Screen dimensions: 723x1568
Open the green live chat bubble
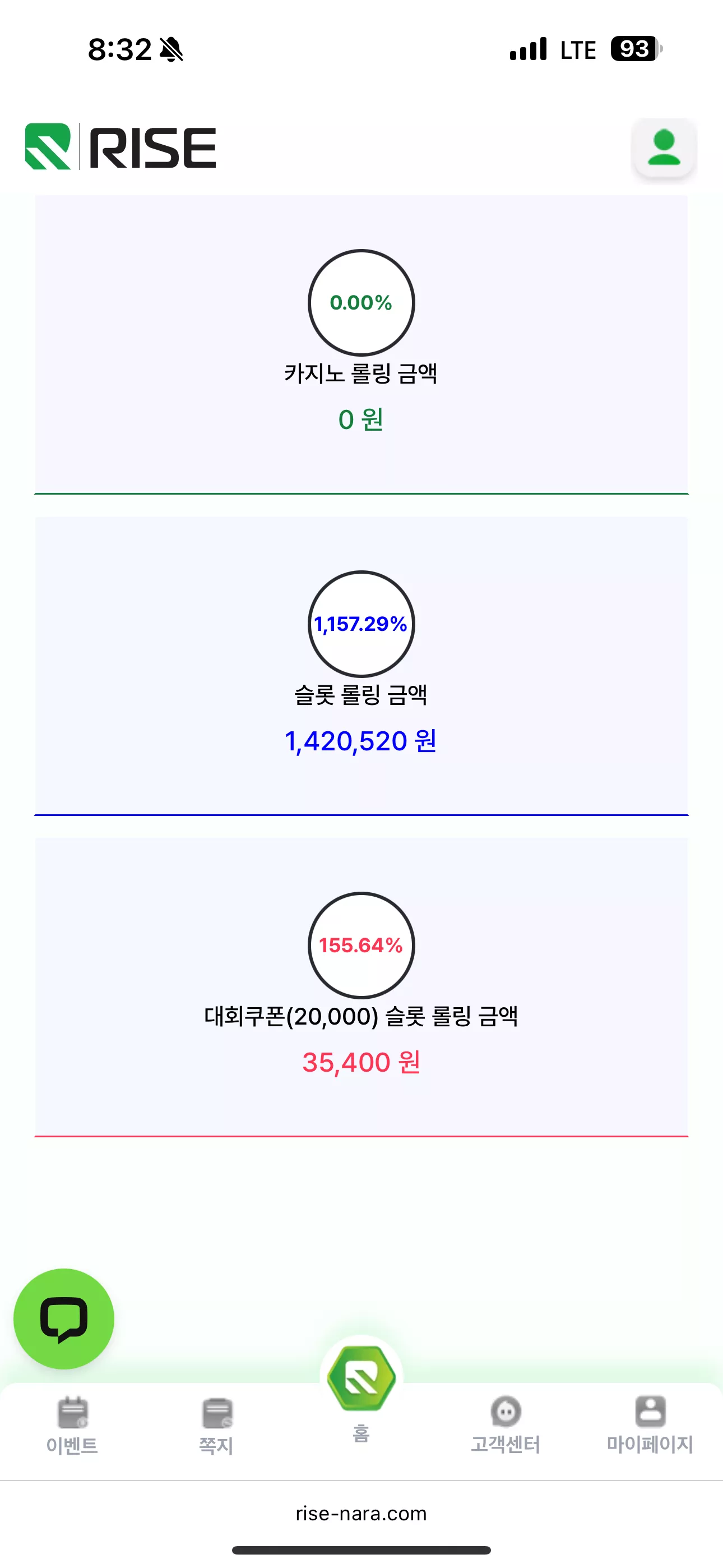tap(64, 1319)
